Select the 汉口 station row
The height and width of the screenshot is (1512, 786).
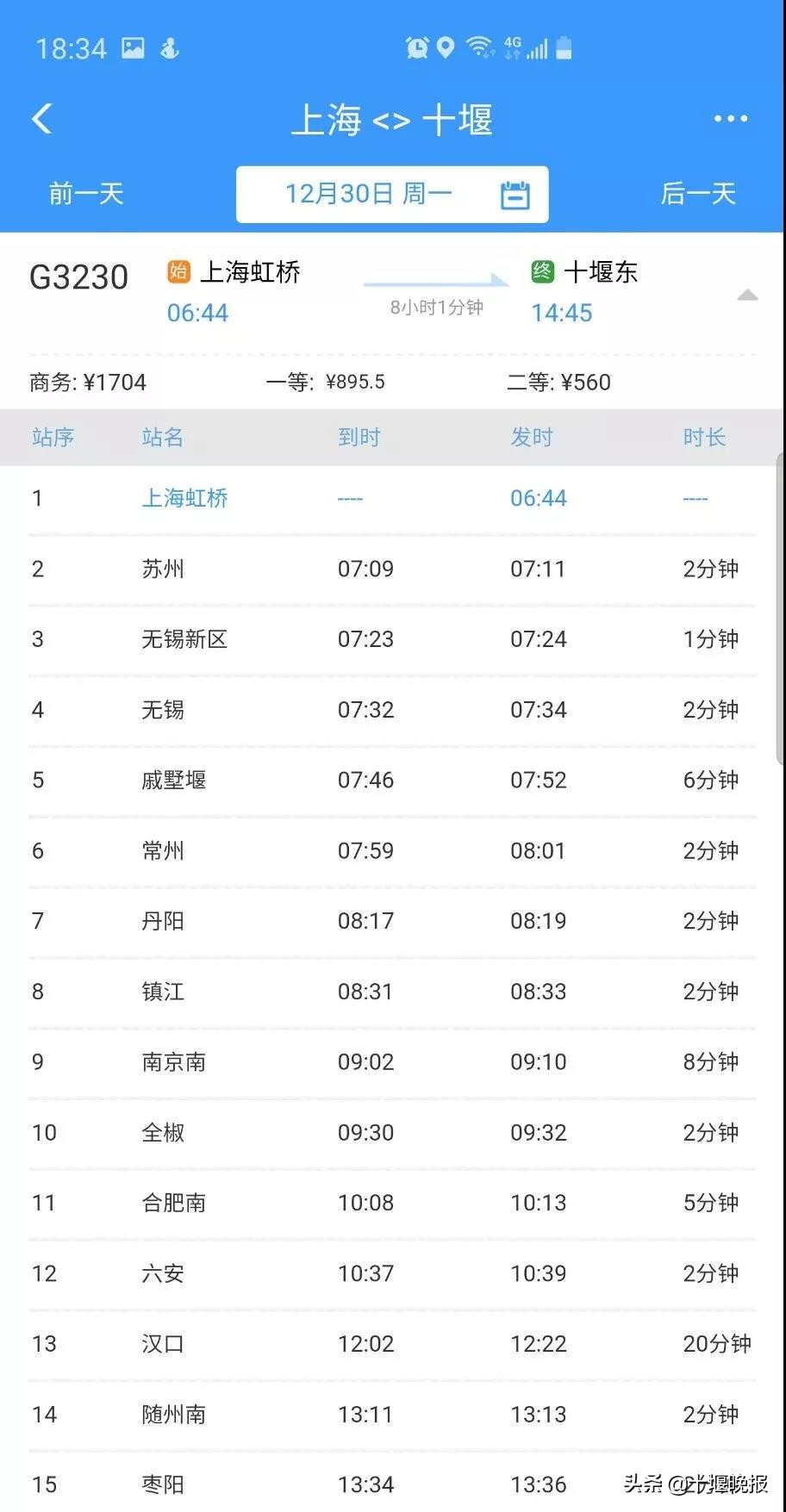[161, 1343]
